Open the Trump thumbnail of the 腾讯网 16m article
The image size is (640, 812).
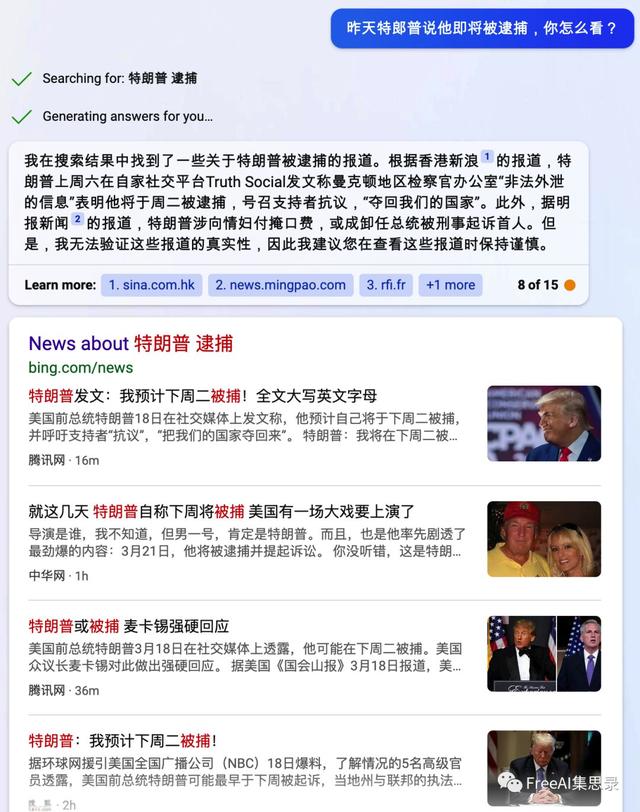[x=544, y=424]
